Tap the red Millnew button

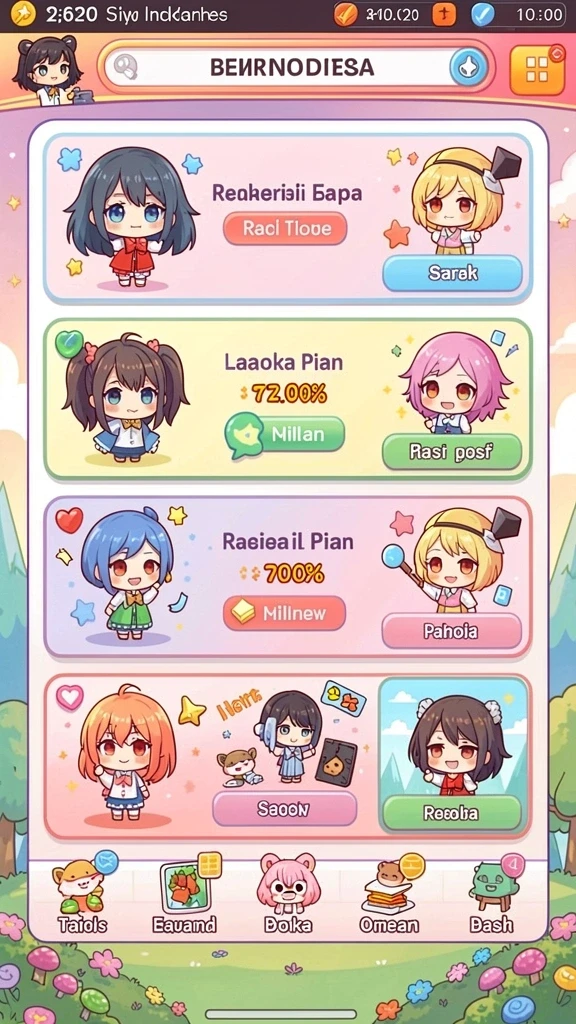tap(285, 613)
